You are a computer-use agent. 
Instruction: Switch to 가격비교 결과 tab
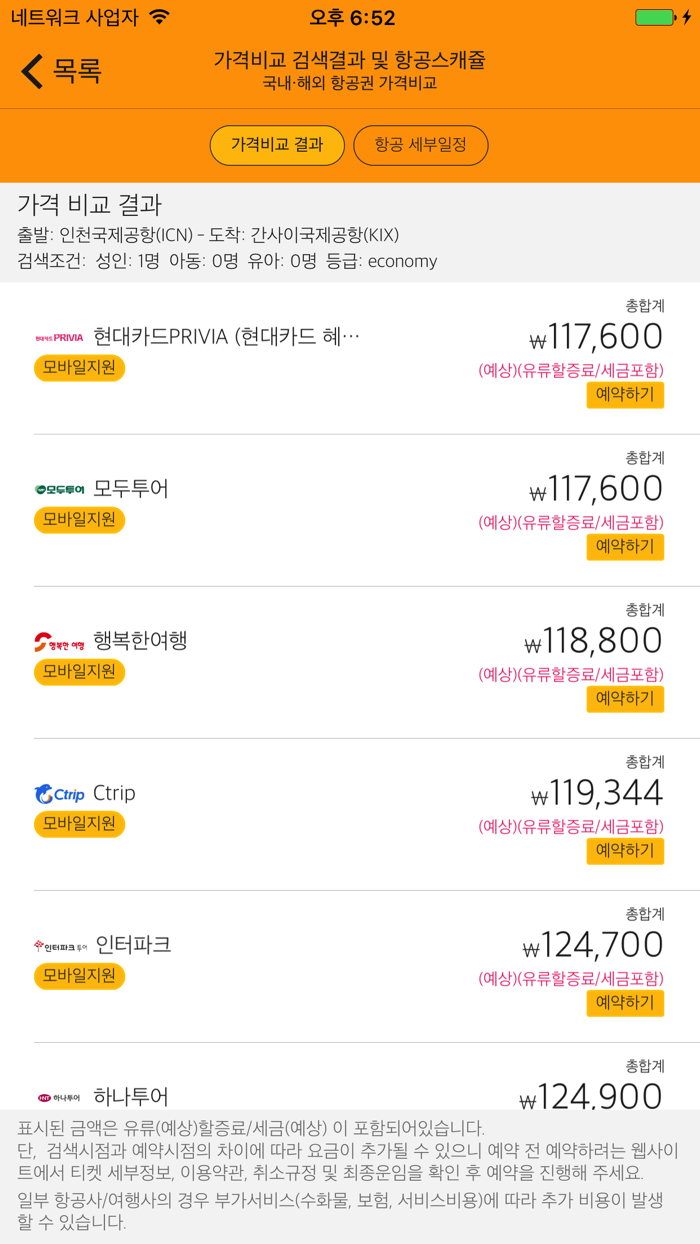point(277,145)
